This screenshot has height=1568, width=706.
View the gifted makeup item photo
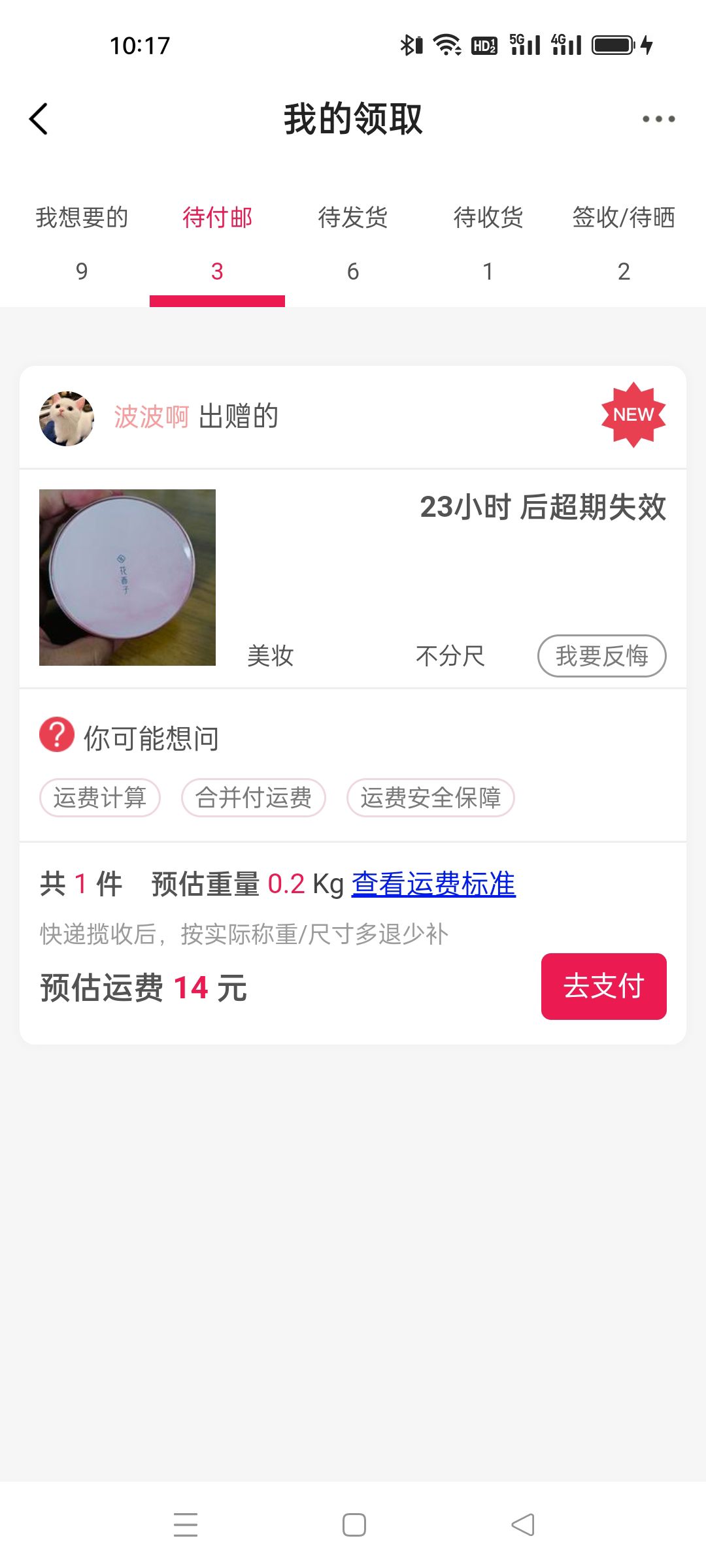point(127,578)
